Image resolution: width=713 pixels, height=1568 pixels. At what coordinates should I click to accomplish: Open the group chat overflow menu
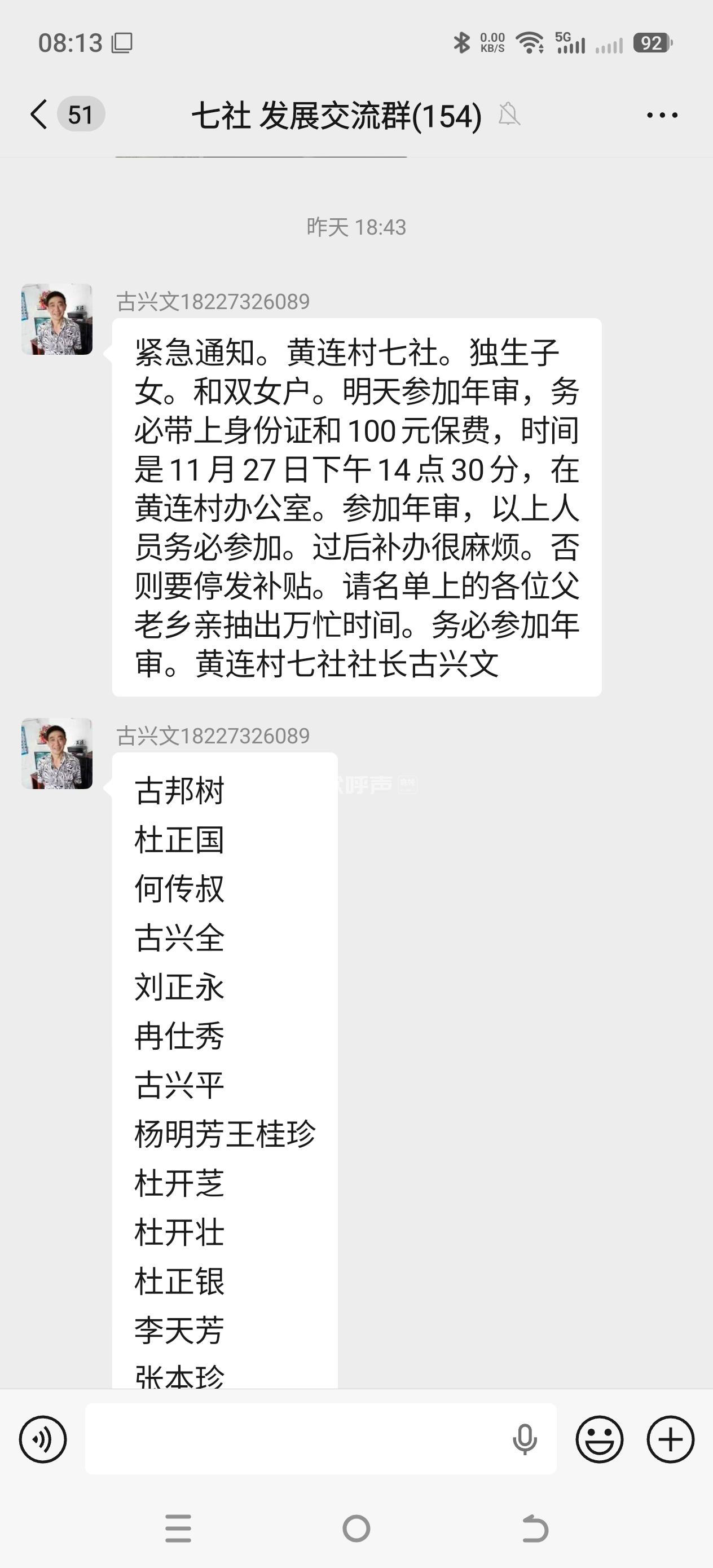point(662,114)
